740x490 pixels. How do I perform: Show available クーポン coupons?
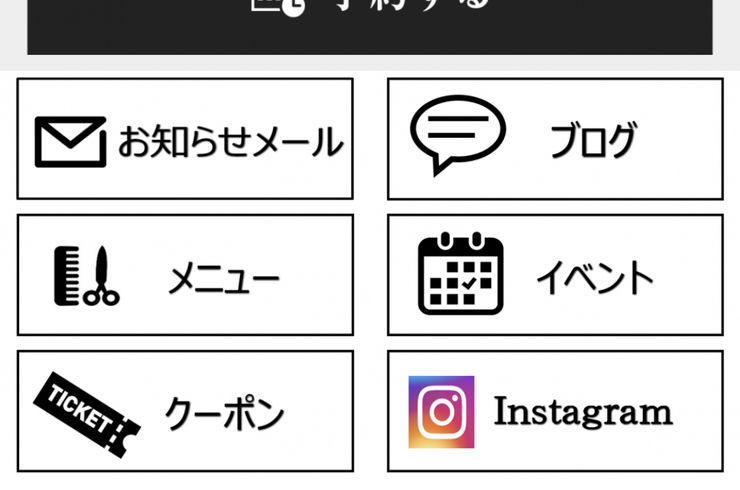point(185,411)
